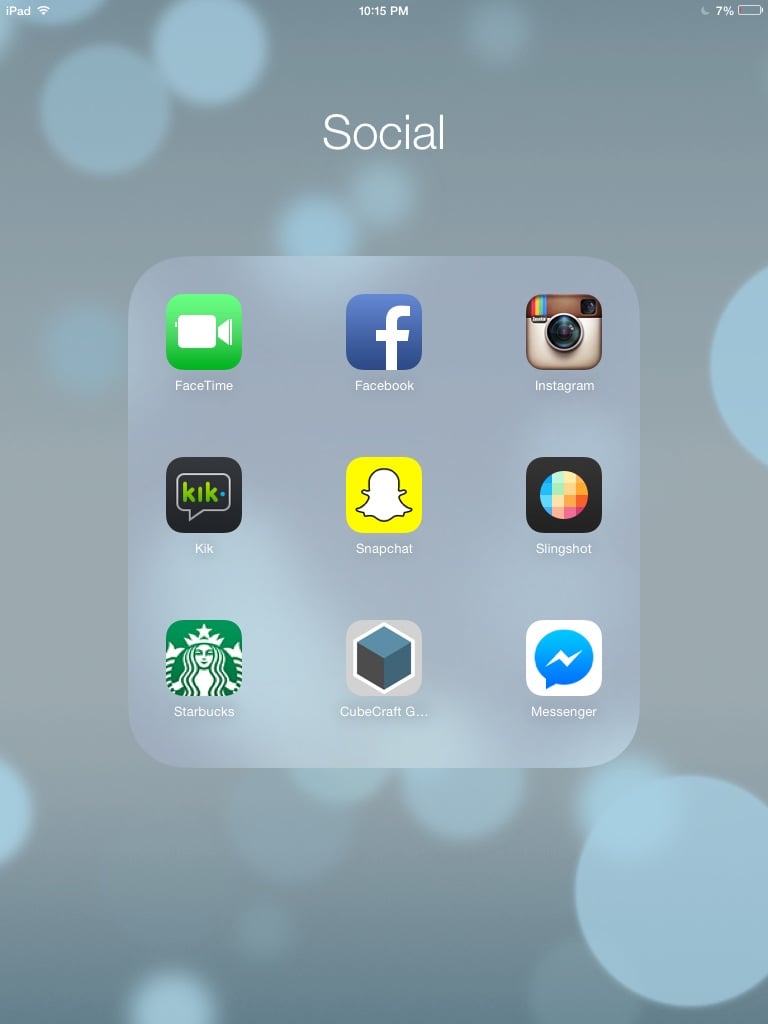768x1024 pixels.
Task: Open the Starbucks app
Action: pyautogui.click(x=204, y=658)
